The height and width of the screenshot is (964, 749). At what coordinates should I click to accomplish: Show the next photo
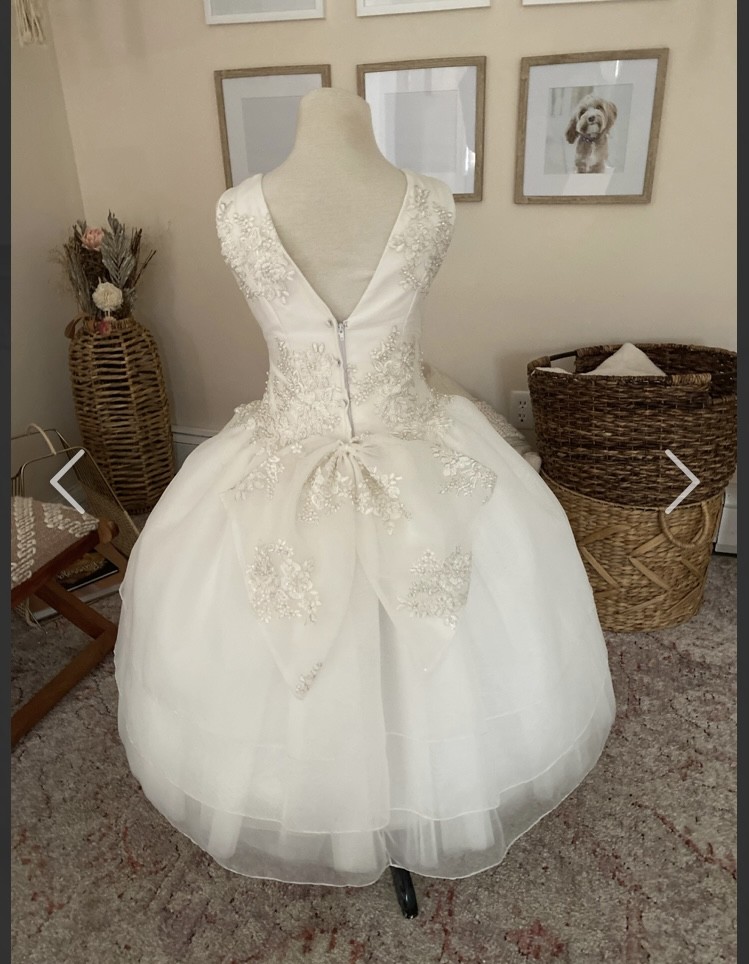coord(681,481)
